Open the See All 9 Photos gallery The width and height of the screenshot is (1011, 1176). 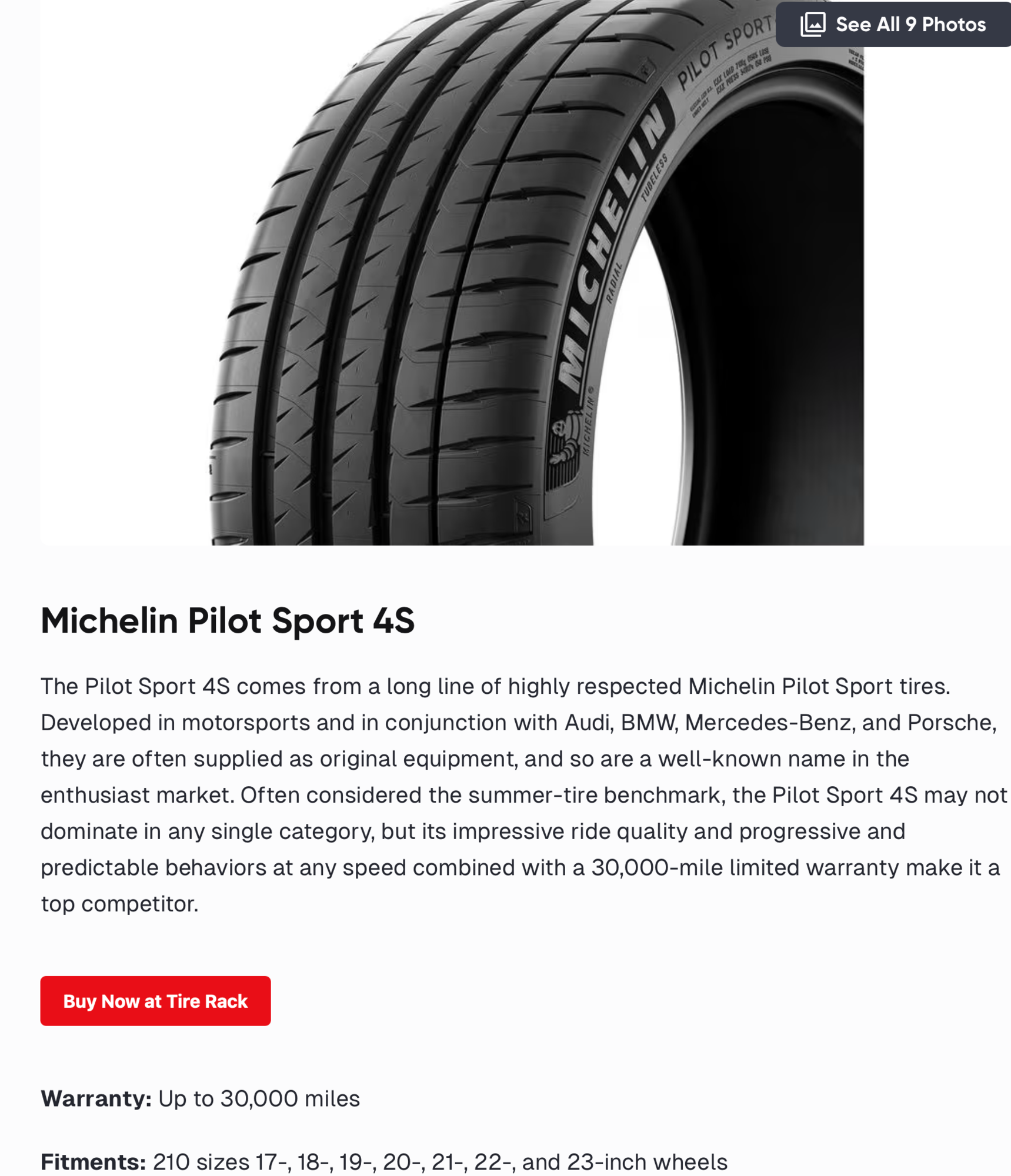coord(893,25)
